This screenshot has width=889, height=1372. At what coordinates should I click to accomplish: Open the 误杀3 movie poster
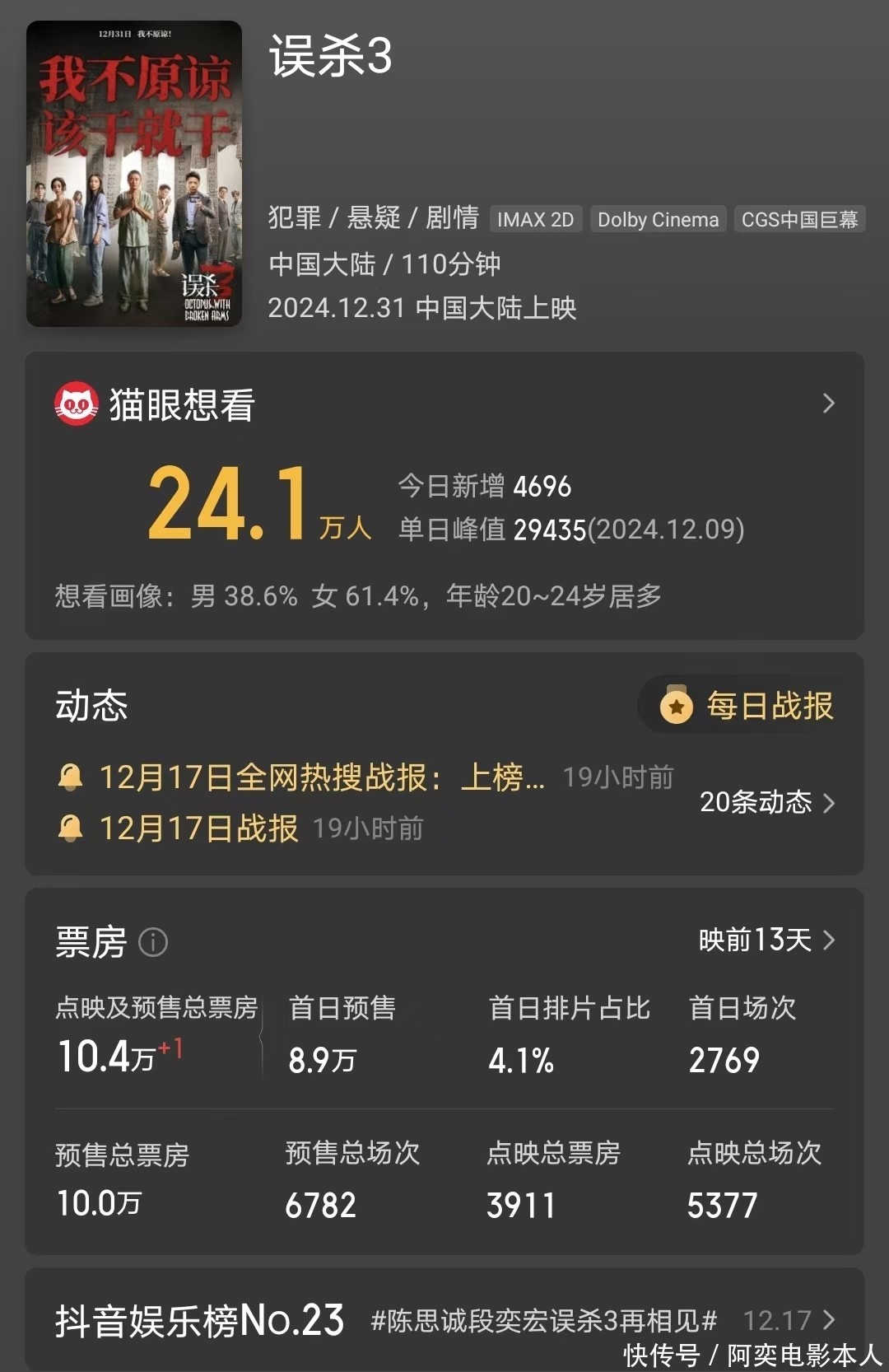point(134,174)
